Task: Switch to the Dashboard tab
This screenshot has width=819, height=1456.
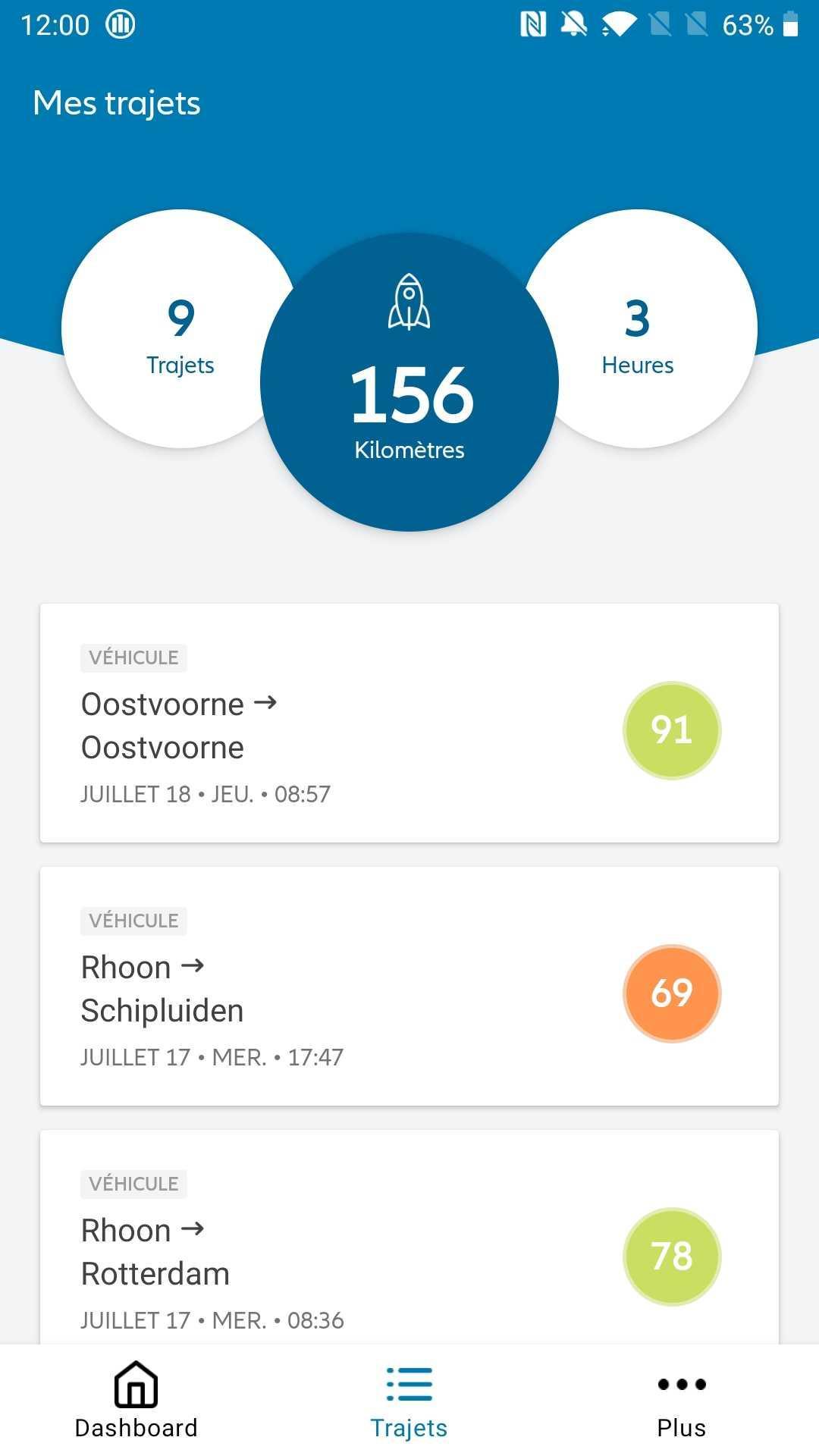Action: (136, 1400)
